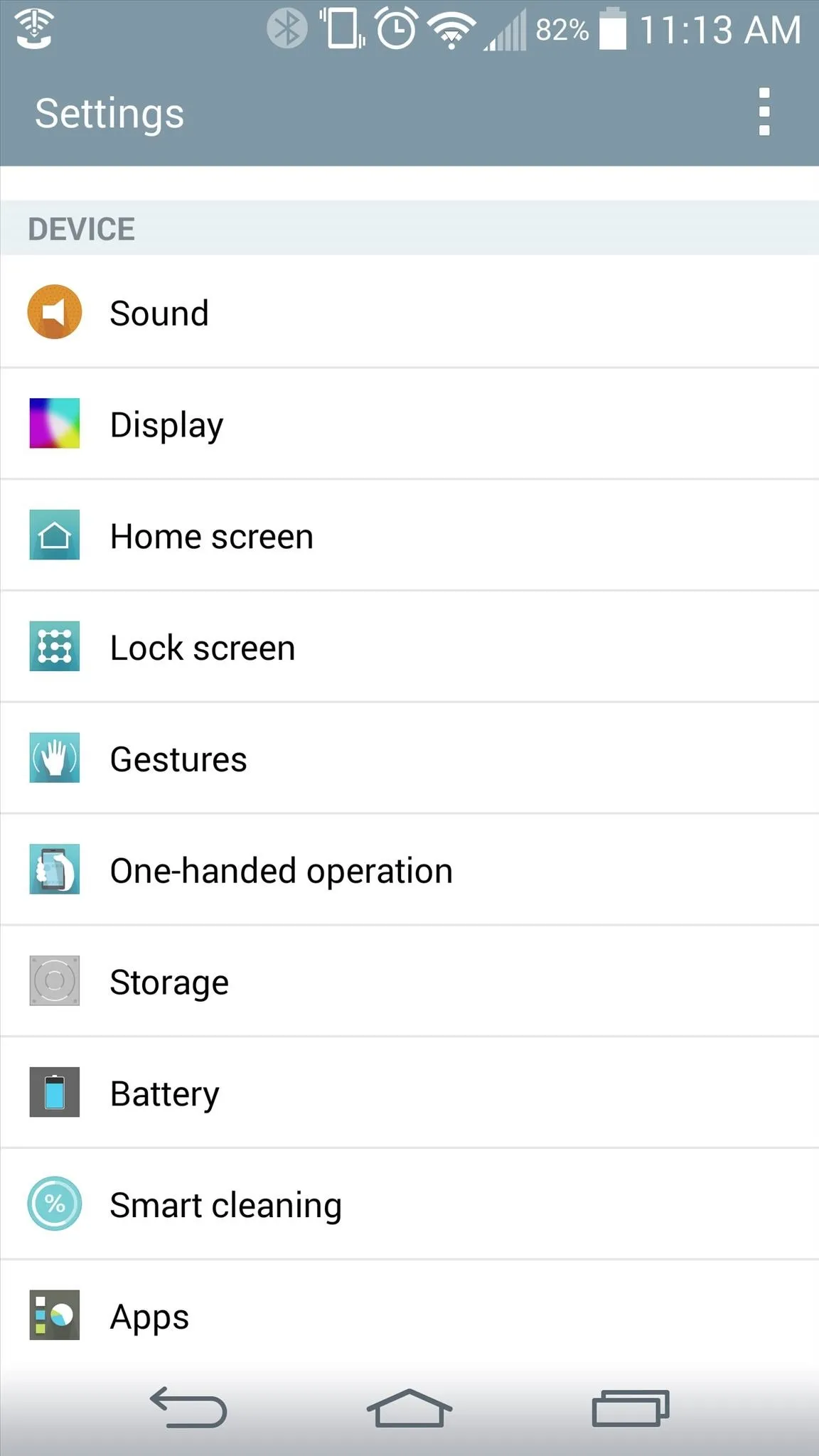Screen dimensions: 819x1456
Task: Open the overflow menu in Settings
Action: [x=764, y=112]
